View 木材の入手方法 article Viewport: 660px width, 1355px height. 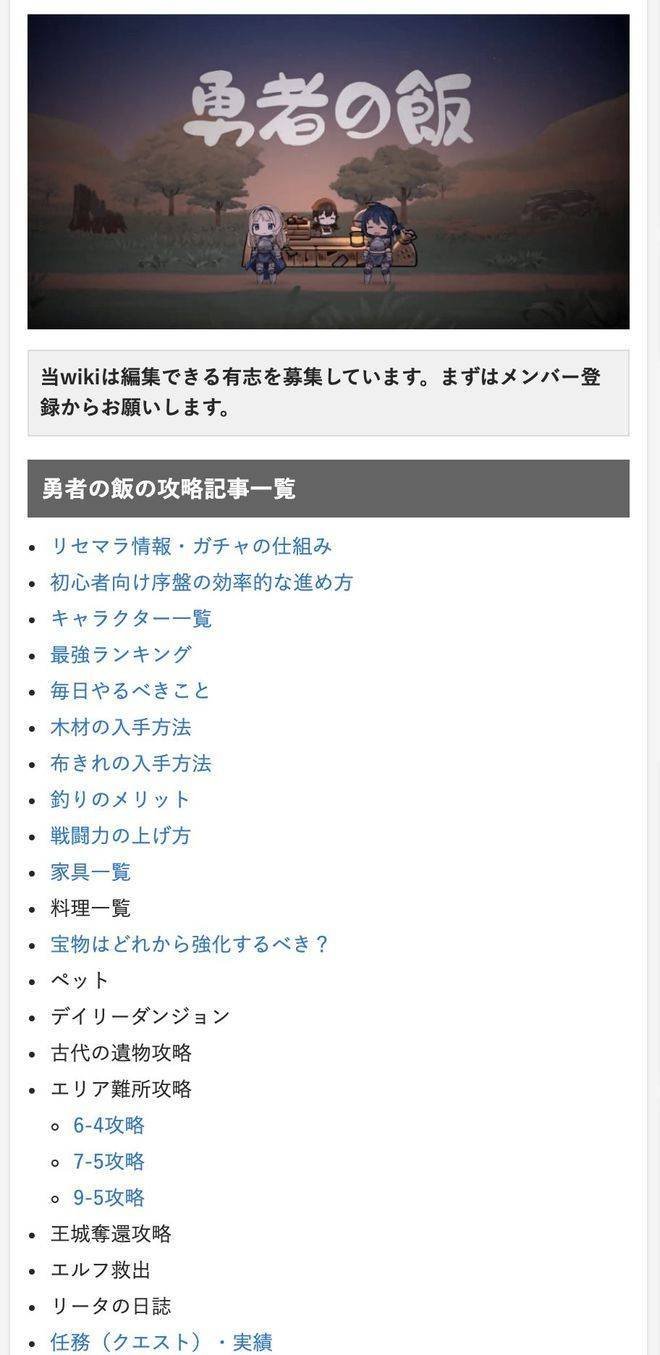coord(121,727)
